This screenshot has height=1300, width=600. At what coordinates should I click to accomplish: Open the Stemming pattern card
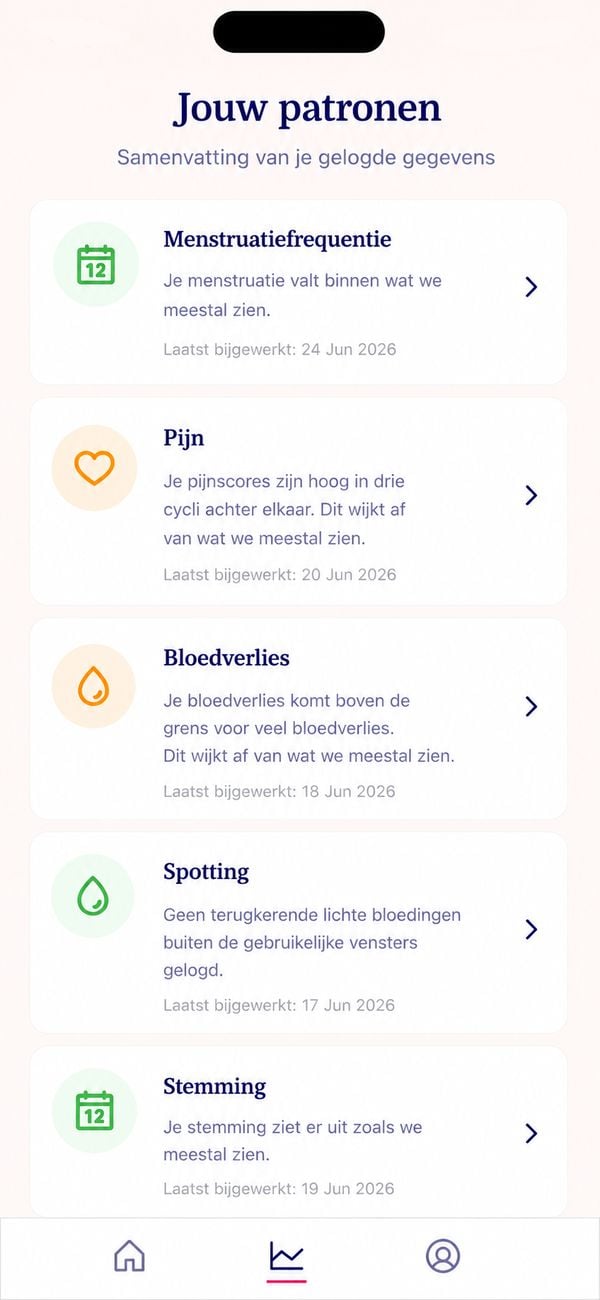coord(299,1131)
